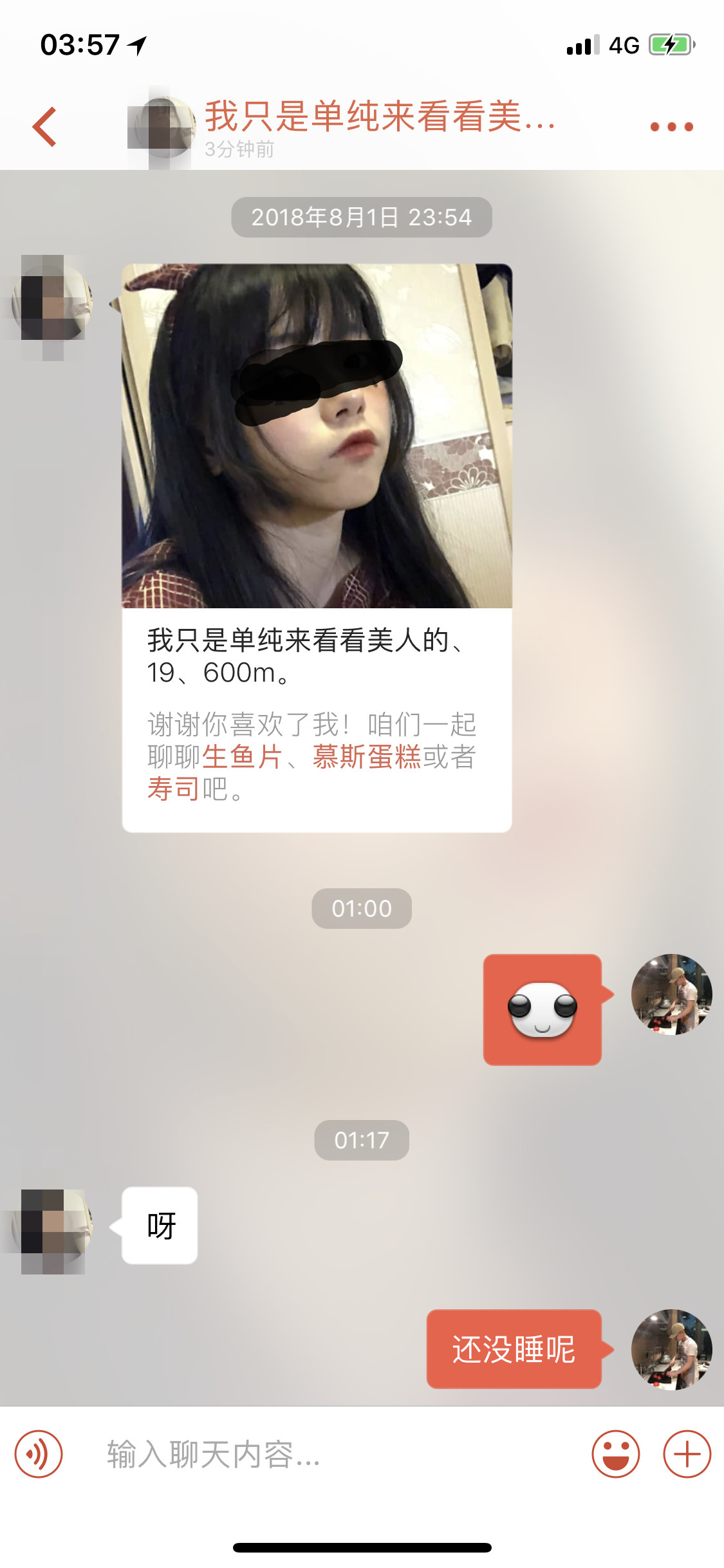Switch to voice message input
Viewport: 724px width, 1568px height.
click(x=39, y=1454)
